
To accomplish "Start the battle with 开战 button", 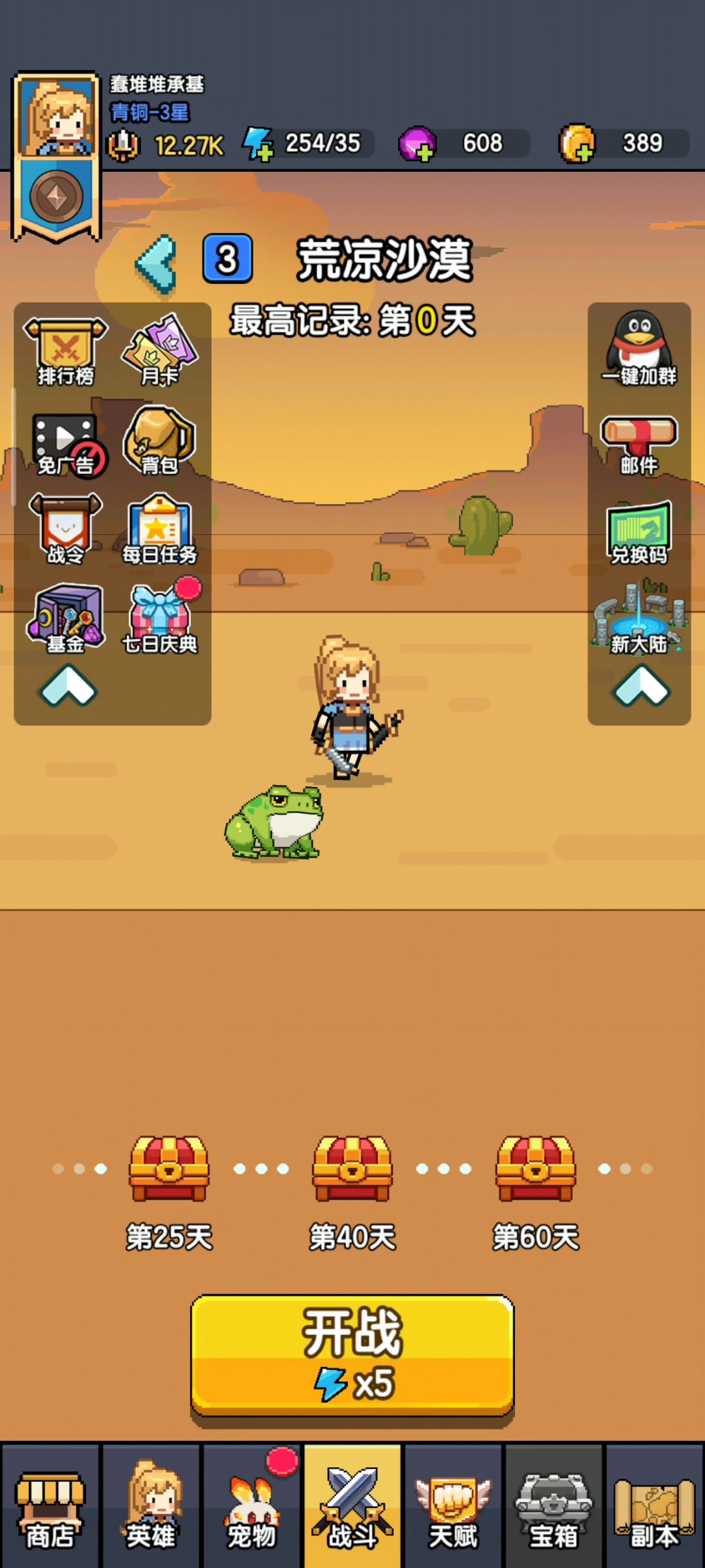I will pos(352,1356).
